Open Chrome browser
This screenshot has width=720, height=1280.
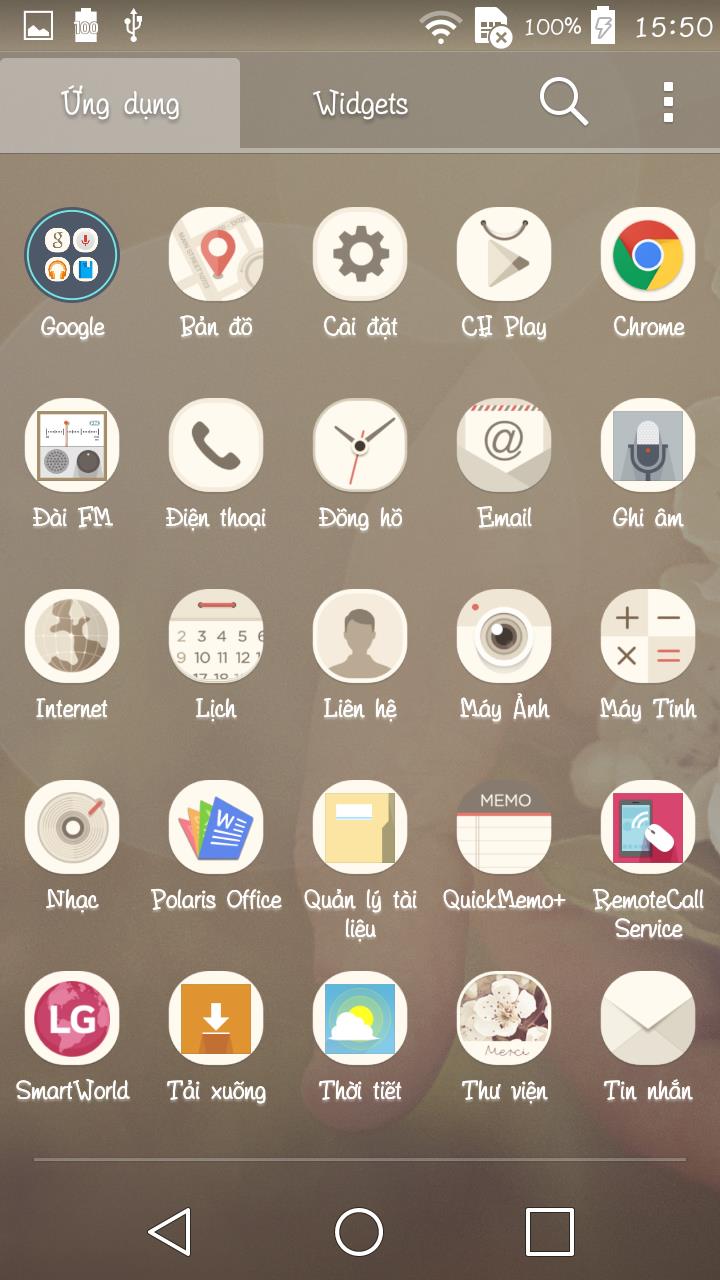648,255
